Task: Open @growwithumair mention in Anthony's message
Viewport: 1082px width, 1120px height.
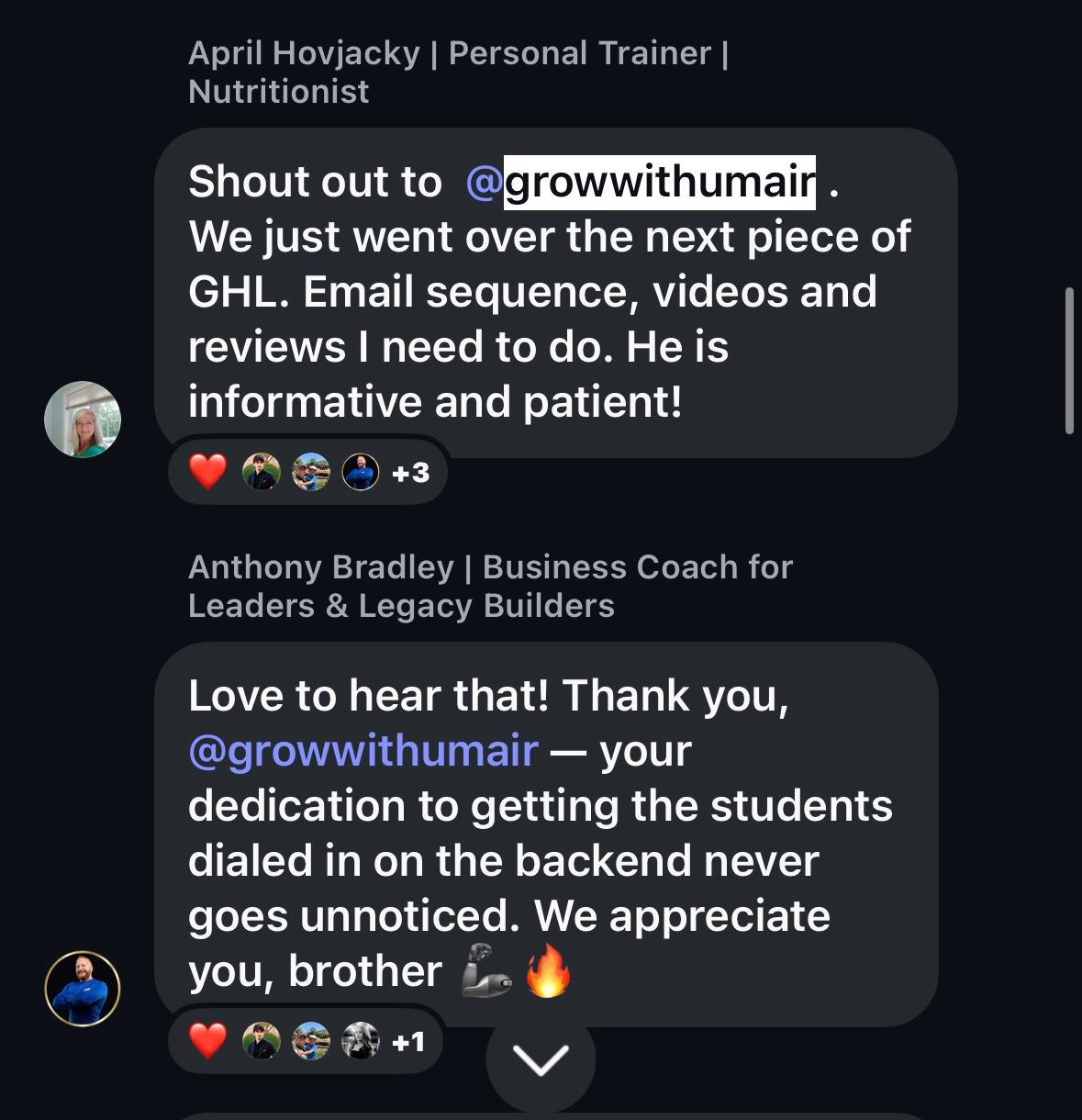Action: [363, 750]
